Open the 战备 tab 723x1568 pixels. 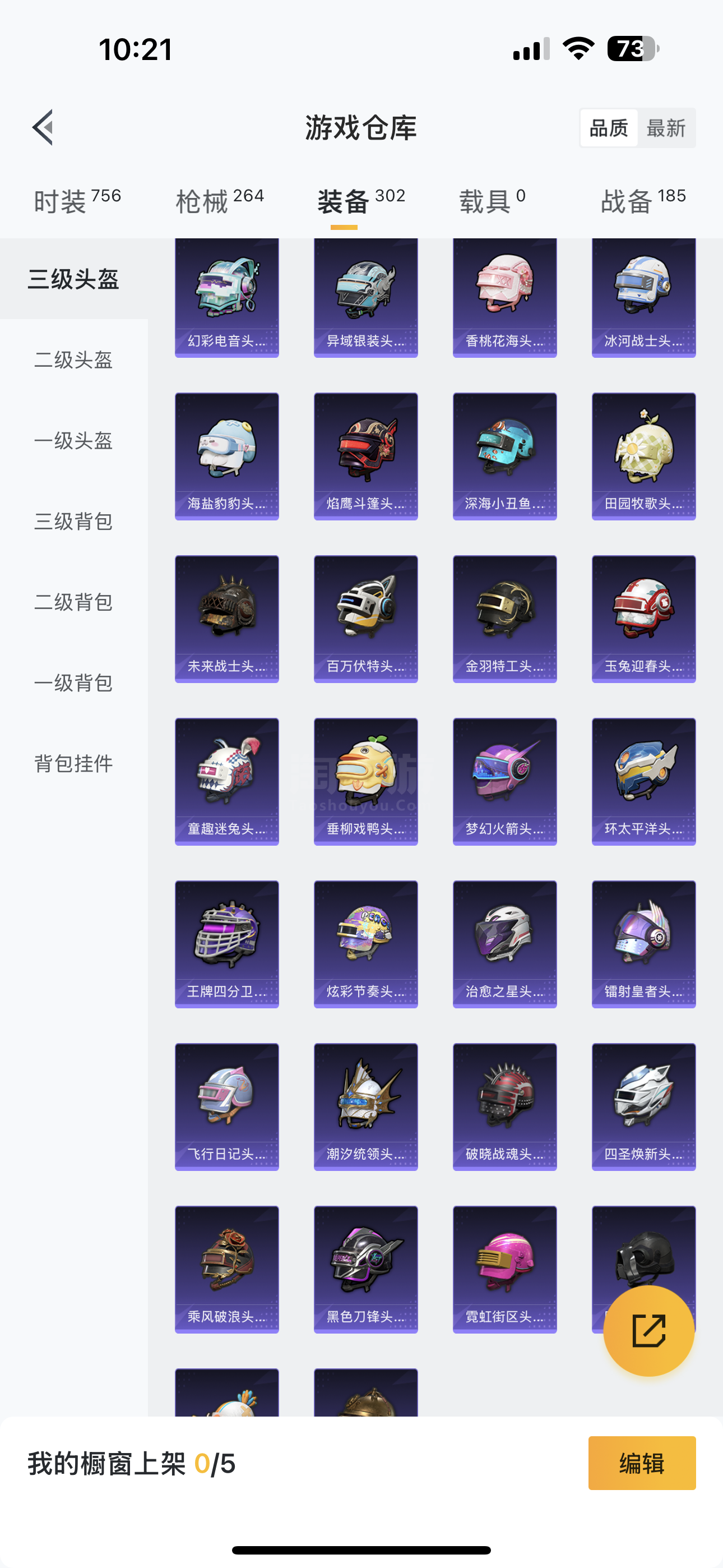point(643,200)
